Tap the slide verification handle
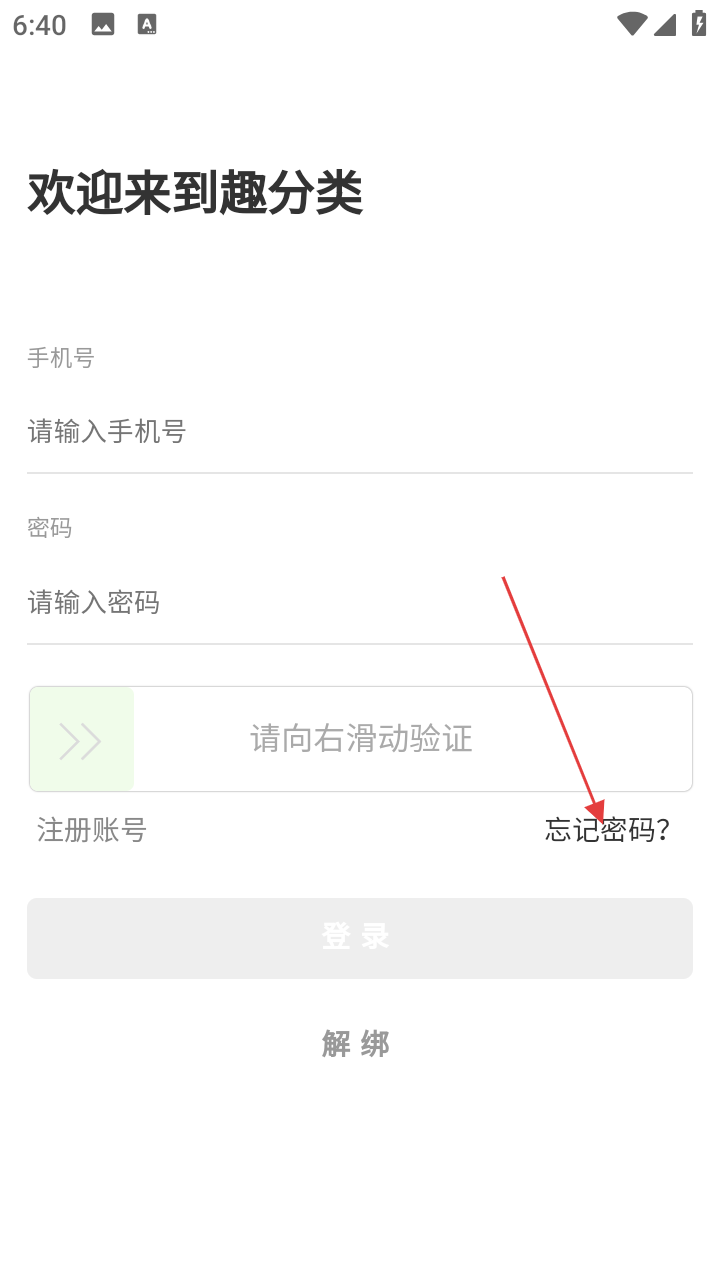The width and height of the screenshot is (720, 1280). 82,740
